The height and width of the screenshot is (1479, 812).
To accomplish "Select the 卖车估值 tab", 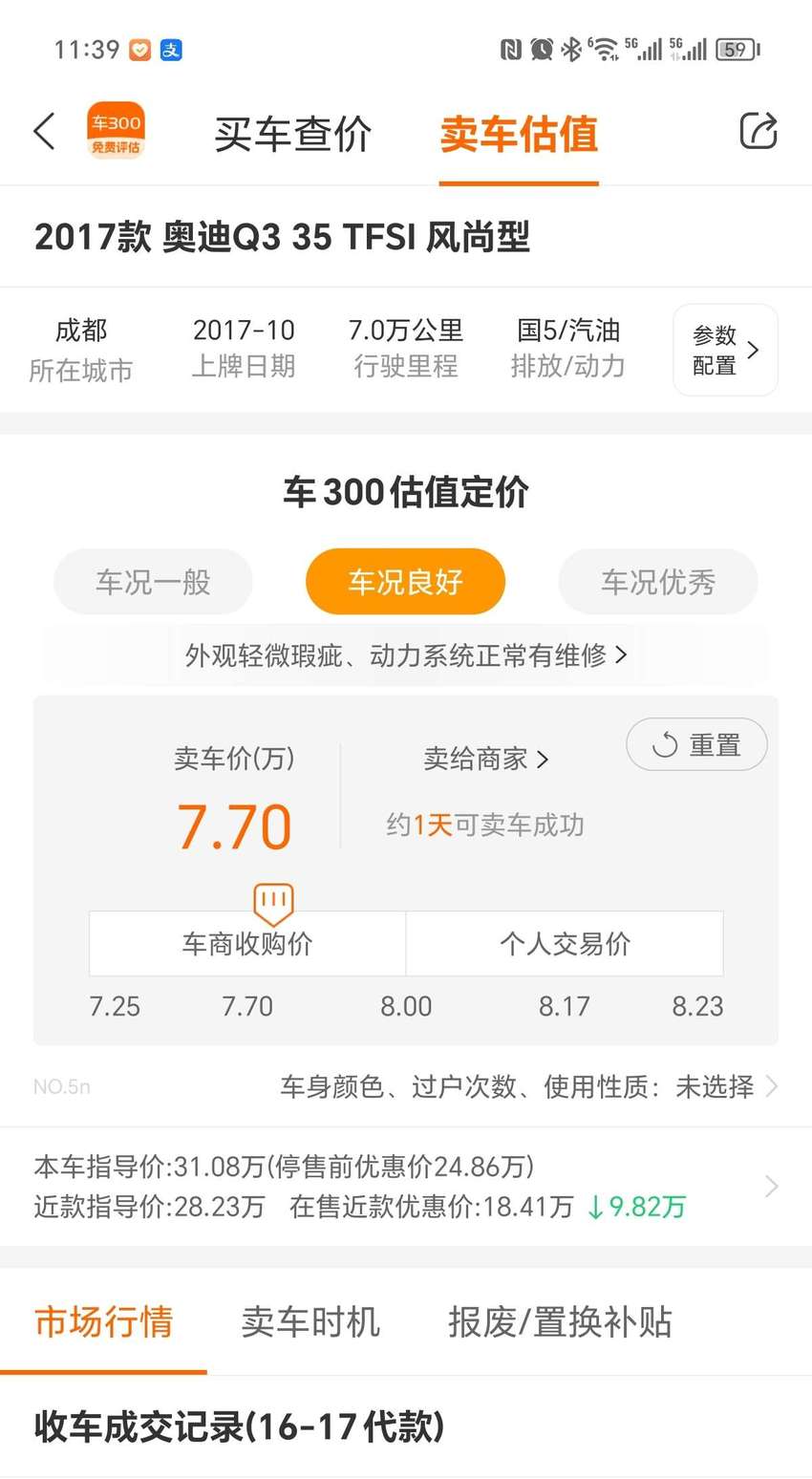I will (519, 135).
